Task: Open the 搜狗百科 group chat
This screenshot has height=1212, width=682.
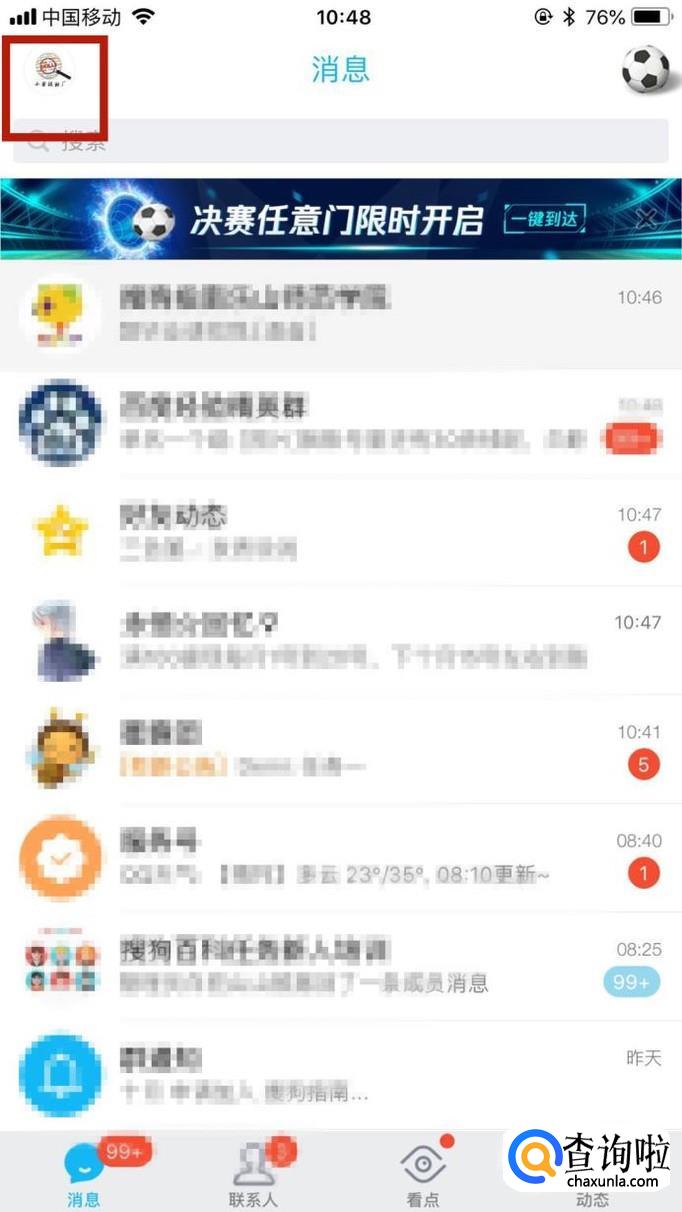Action: click(340, 966)
